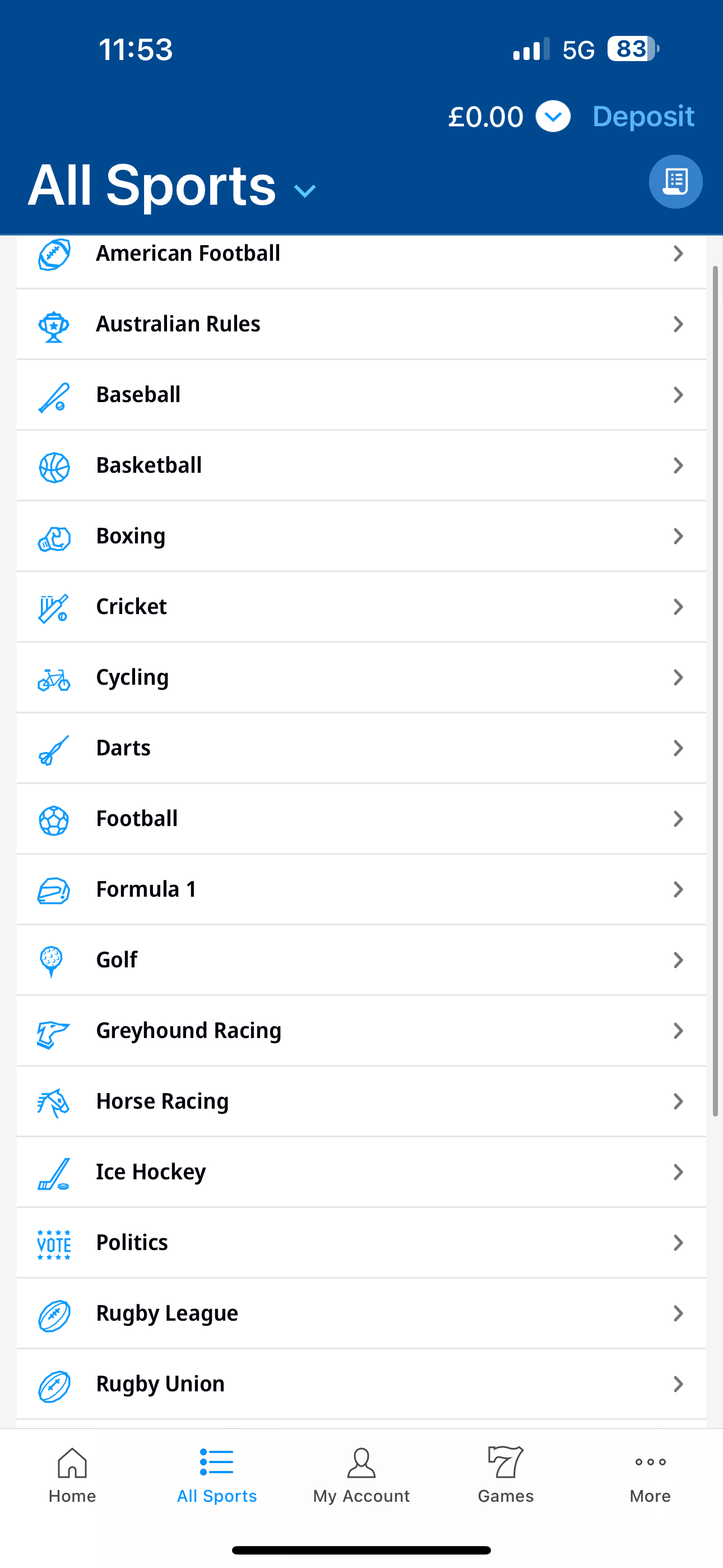Open Horse Racing

click(360, 1101)
